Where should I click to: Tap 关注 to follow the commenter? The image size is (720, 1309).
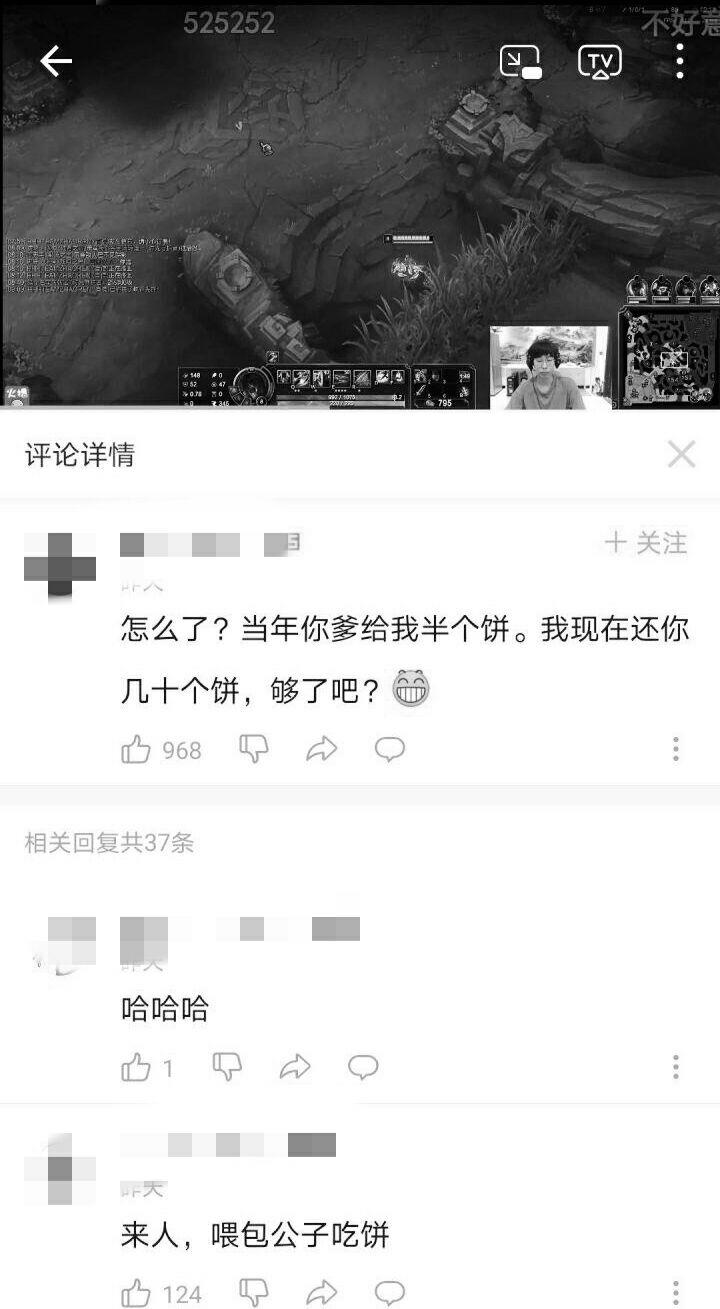[646, 543]
